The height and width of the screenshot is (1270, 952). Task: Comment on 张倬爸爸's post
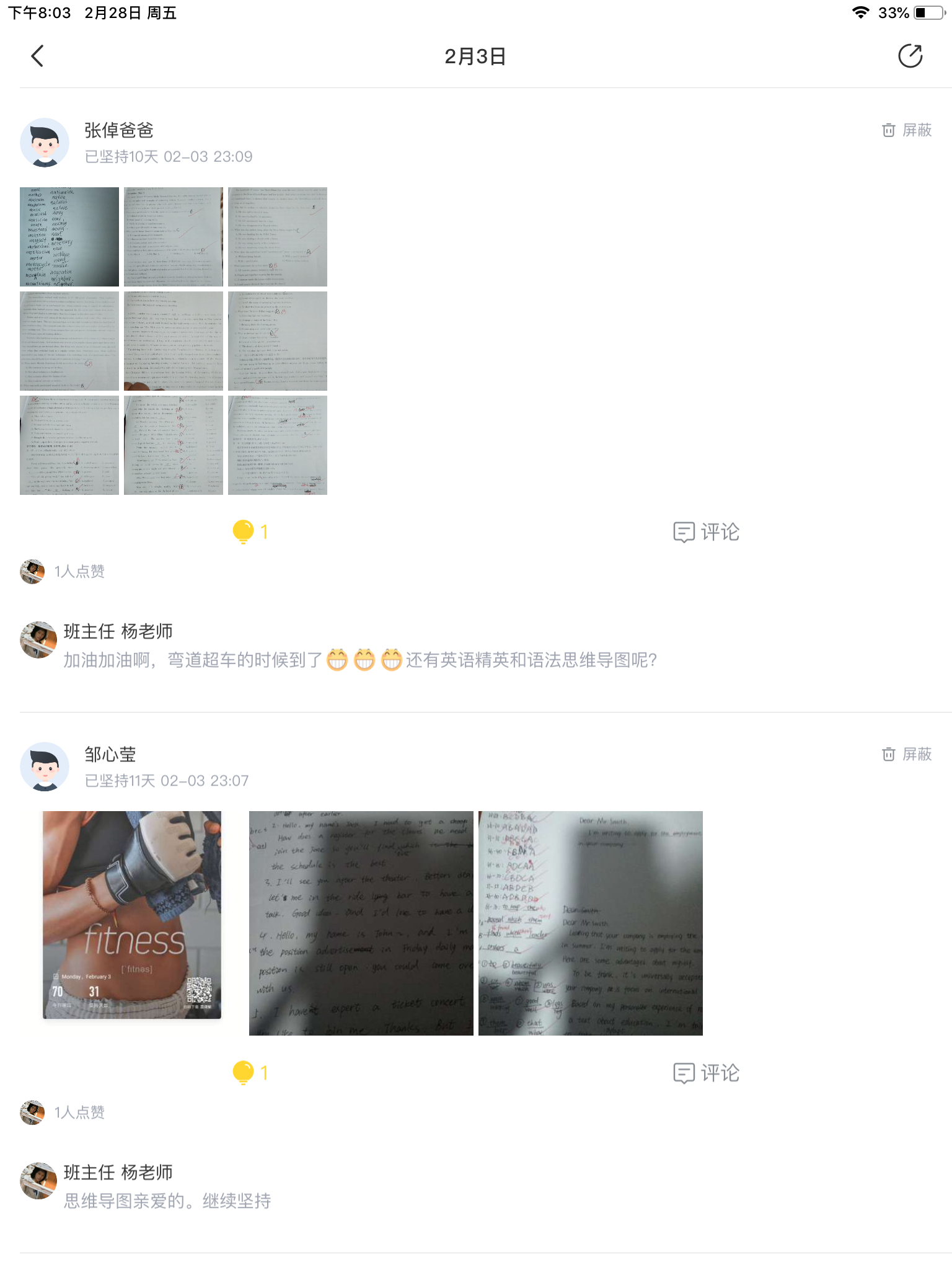pyautogui.click(x=706, y=531)
